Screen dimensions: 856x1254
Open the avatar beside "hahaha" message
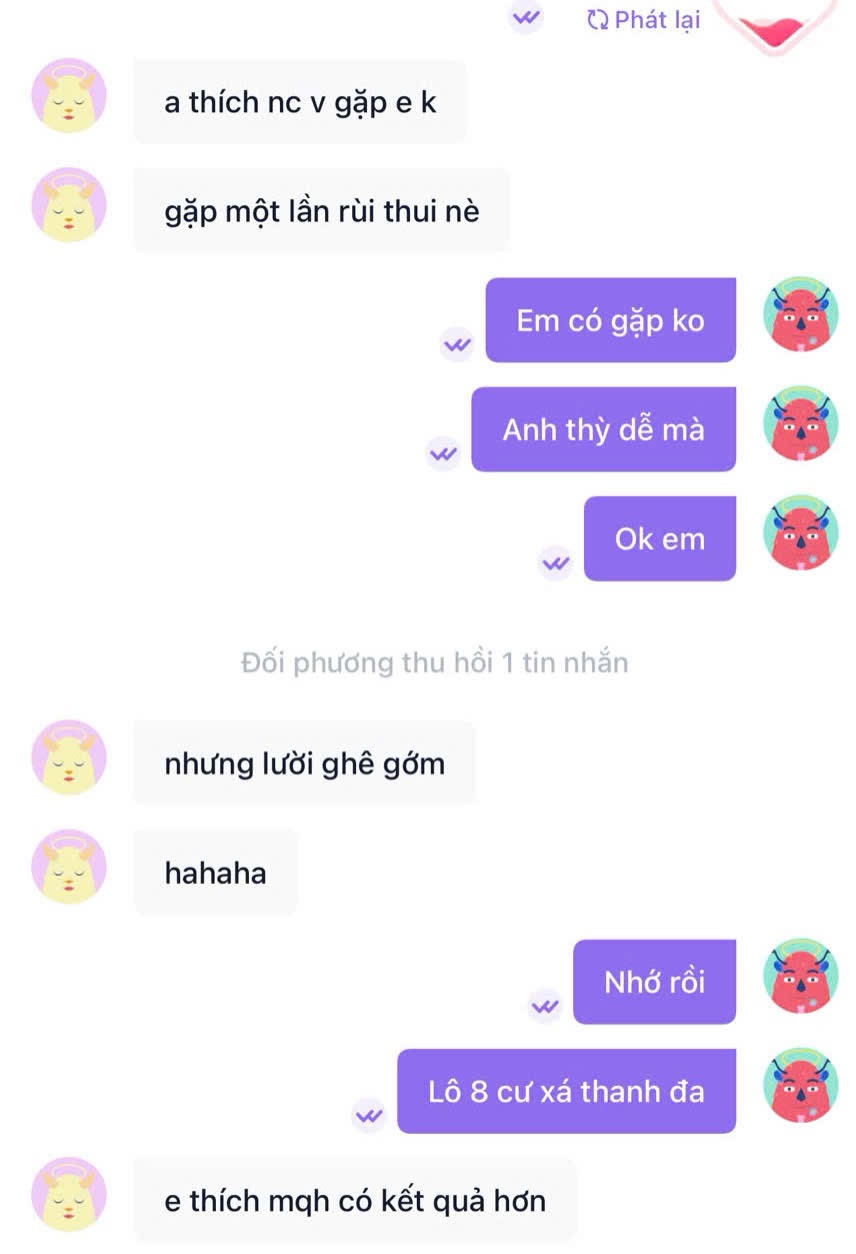pos(69,867)
